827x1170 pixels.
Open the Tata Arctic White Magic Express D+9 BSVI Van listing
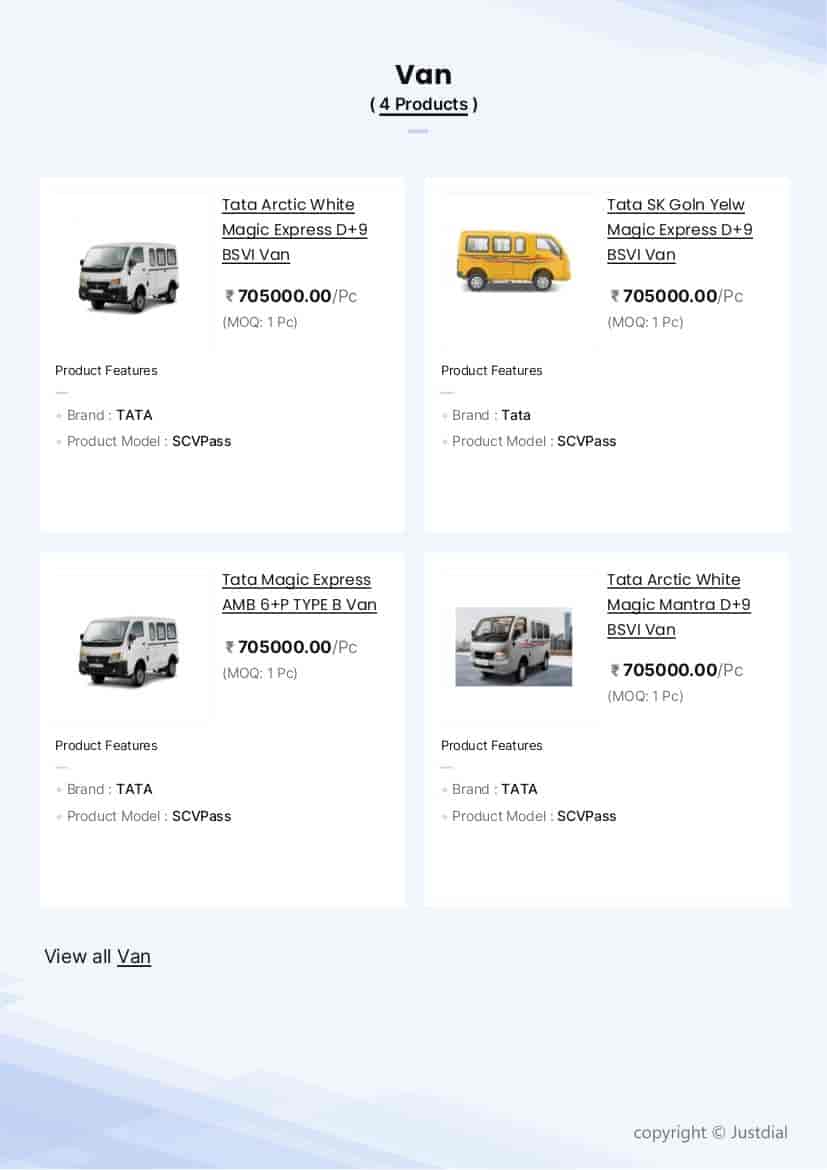(x=294, y=229)
